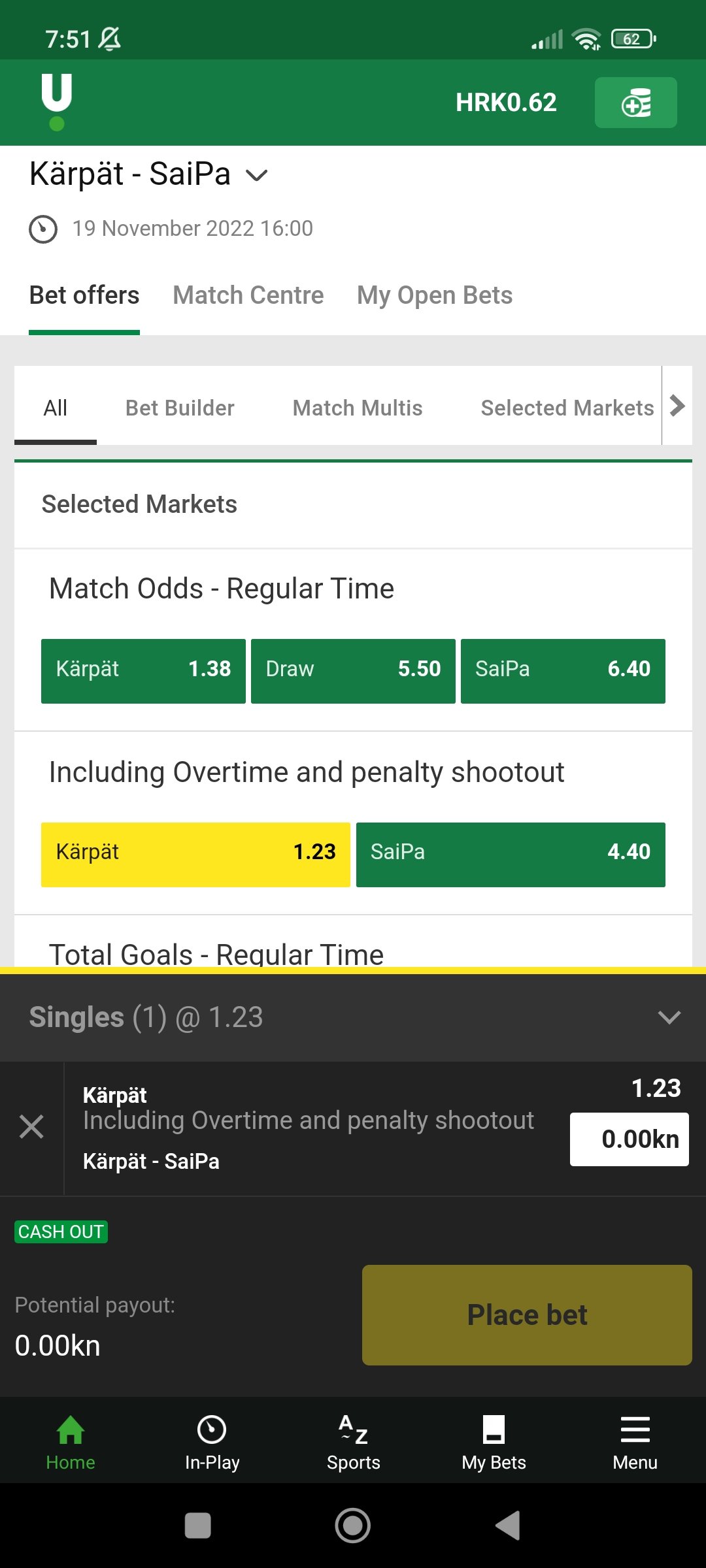
Task: Switch to the Match Centre tab
Action: [248, 295]
